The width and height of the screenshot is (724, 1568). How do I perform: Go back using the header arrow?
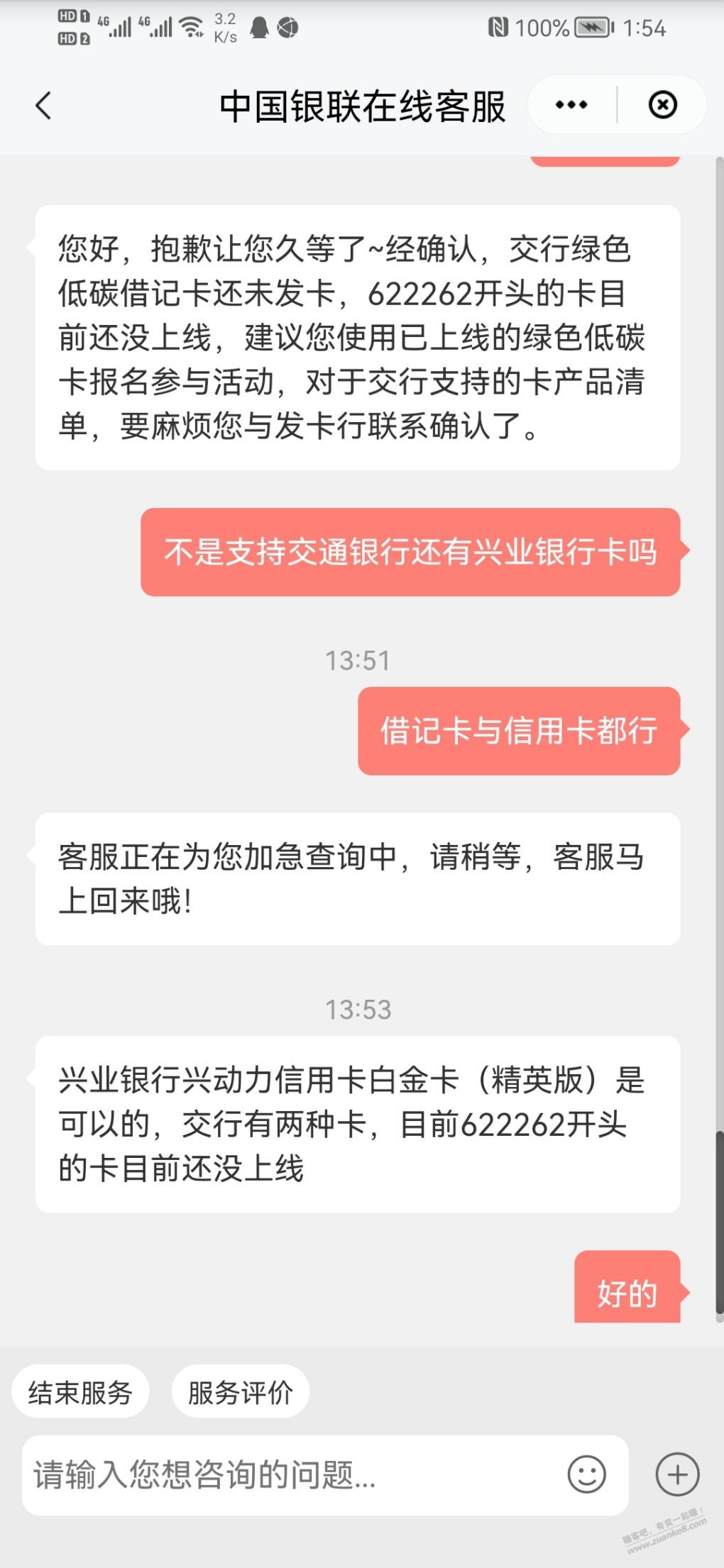44,106
